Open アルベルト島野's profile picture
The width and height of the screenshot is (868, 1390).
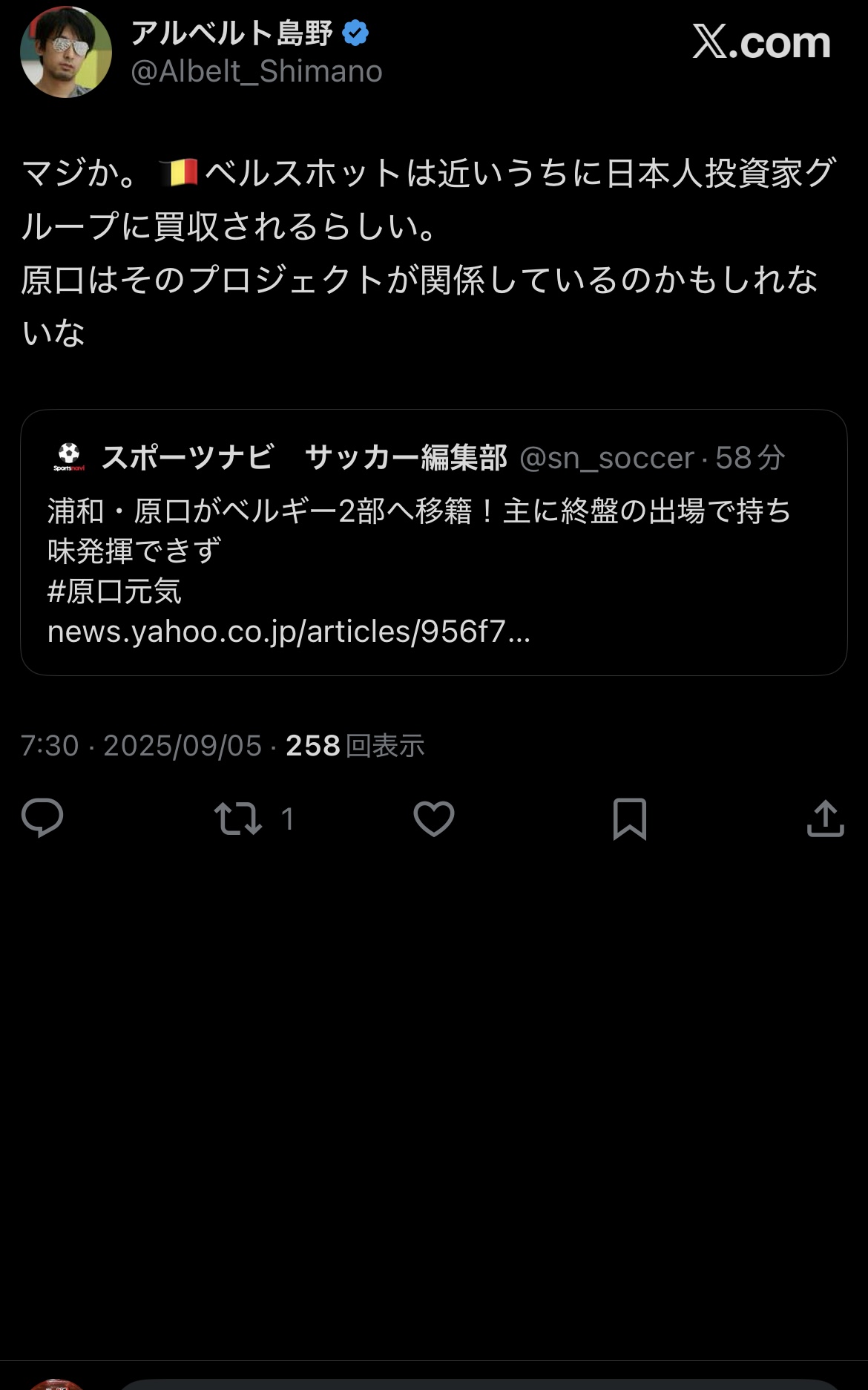coord(66,52)
